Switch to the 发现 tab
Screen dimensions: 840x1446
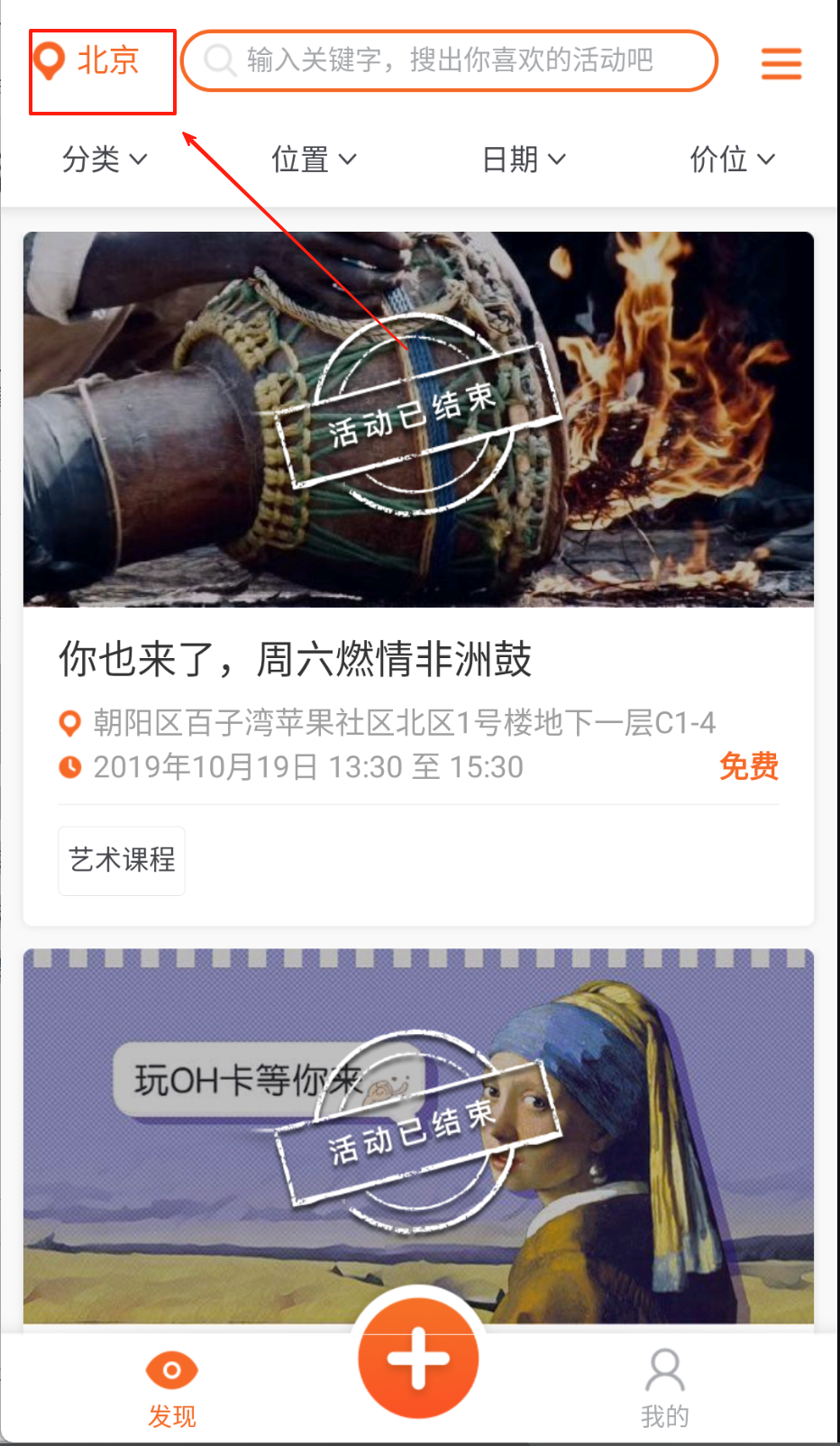click(x=171, y=1388)
